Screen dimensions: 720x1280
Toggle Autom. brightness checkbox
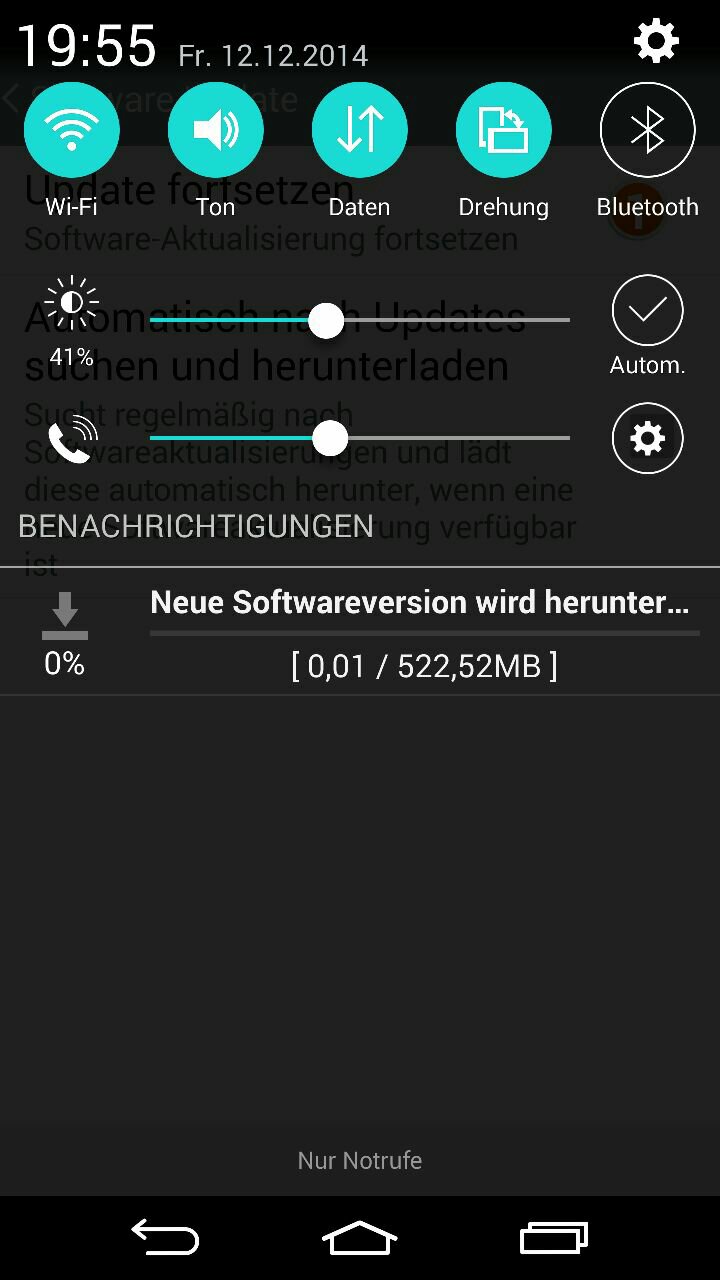click(x=648, y=311)
